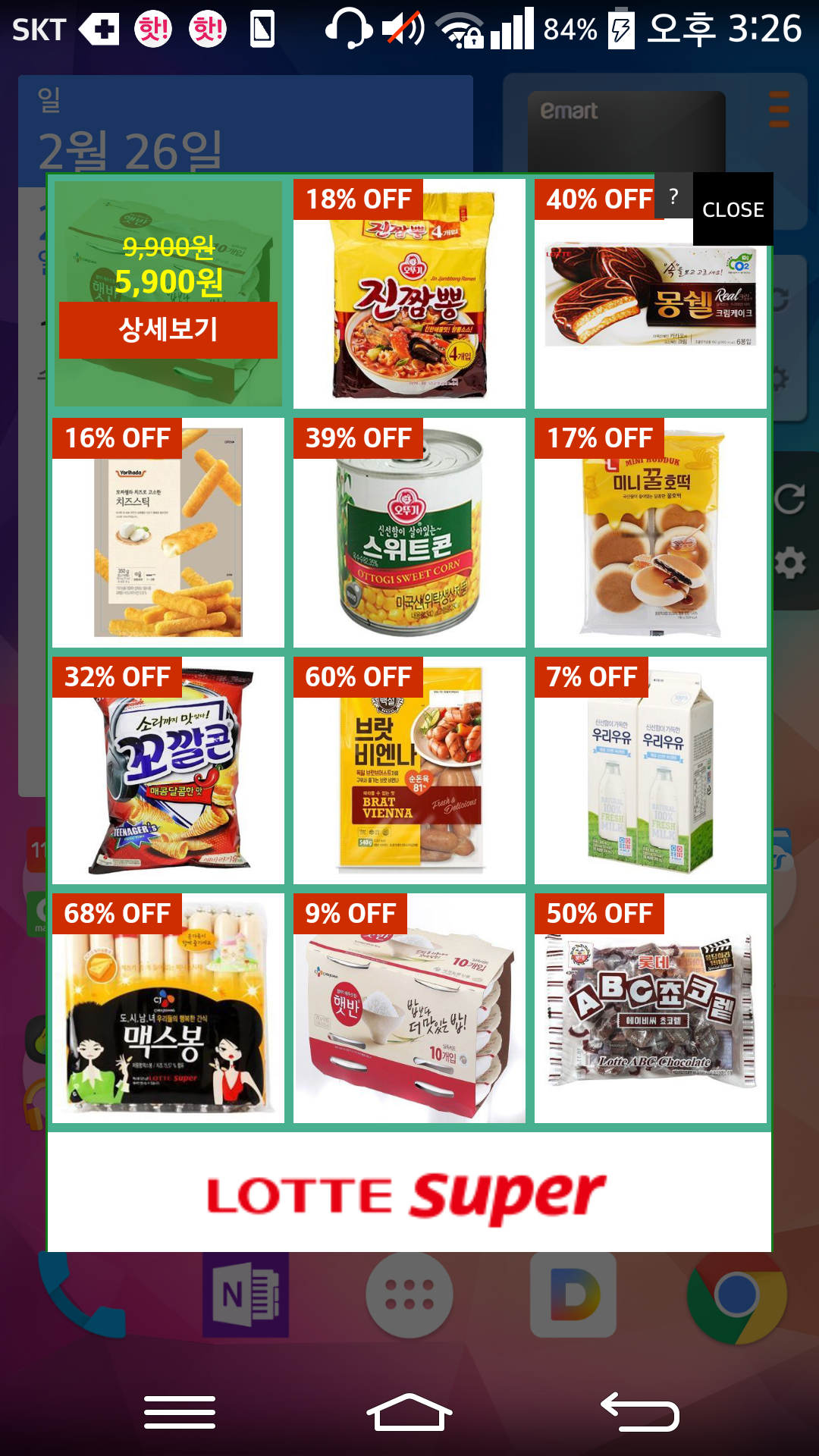
Task: Open the Lotte Super banner
Action: [409, 1193]
